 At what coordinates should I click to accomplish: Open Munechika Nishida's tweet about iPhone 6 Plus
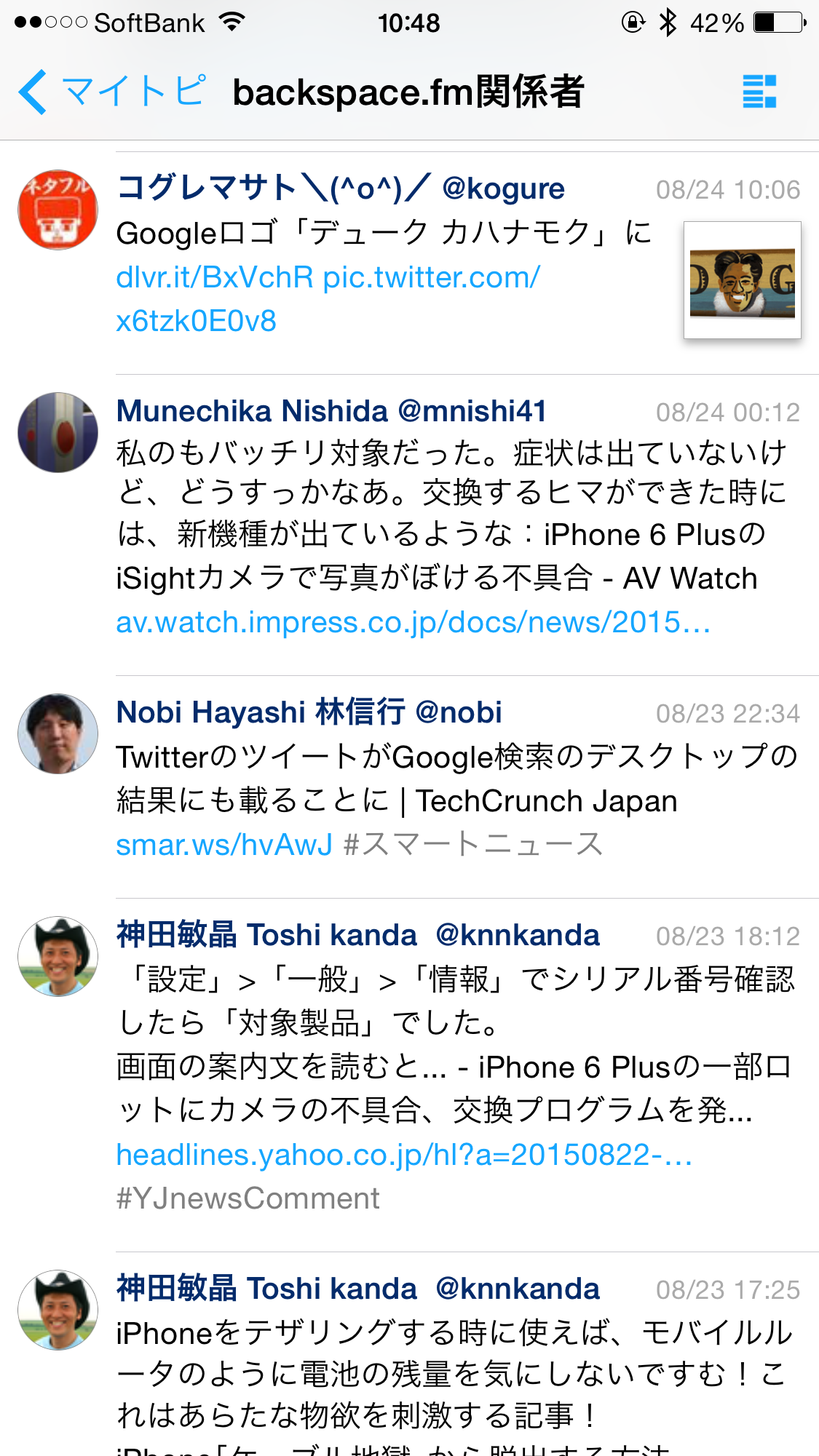coord(451,515)
